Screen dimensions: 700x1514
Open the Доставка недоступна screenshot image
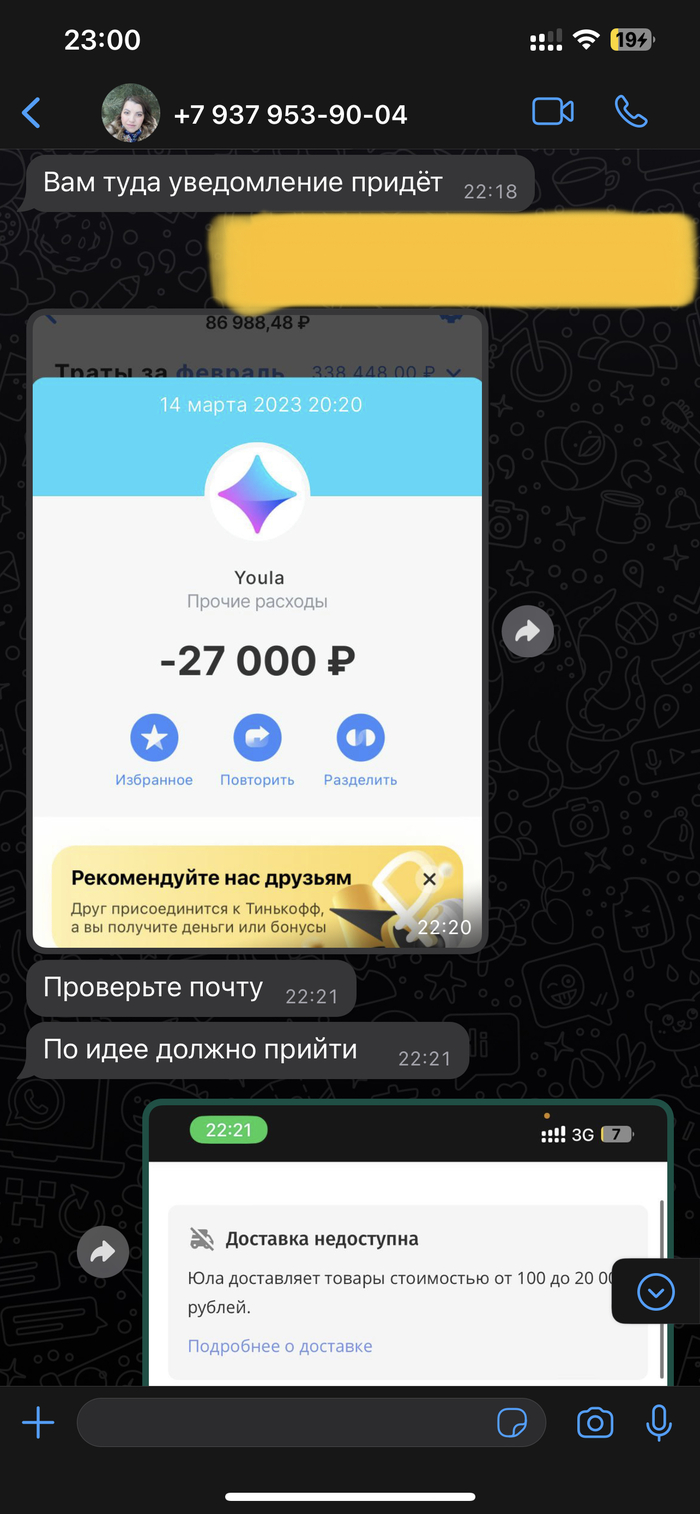407,1250
